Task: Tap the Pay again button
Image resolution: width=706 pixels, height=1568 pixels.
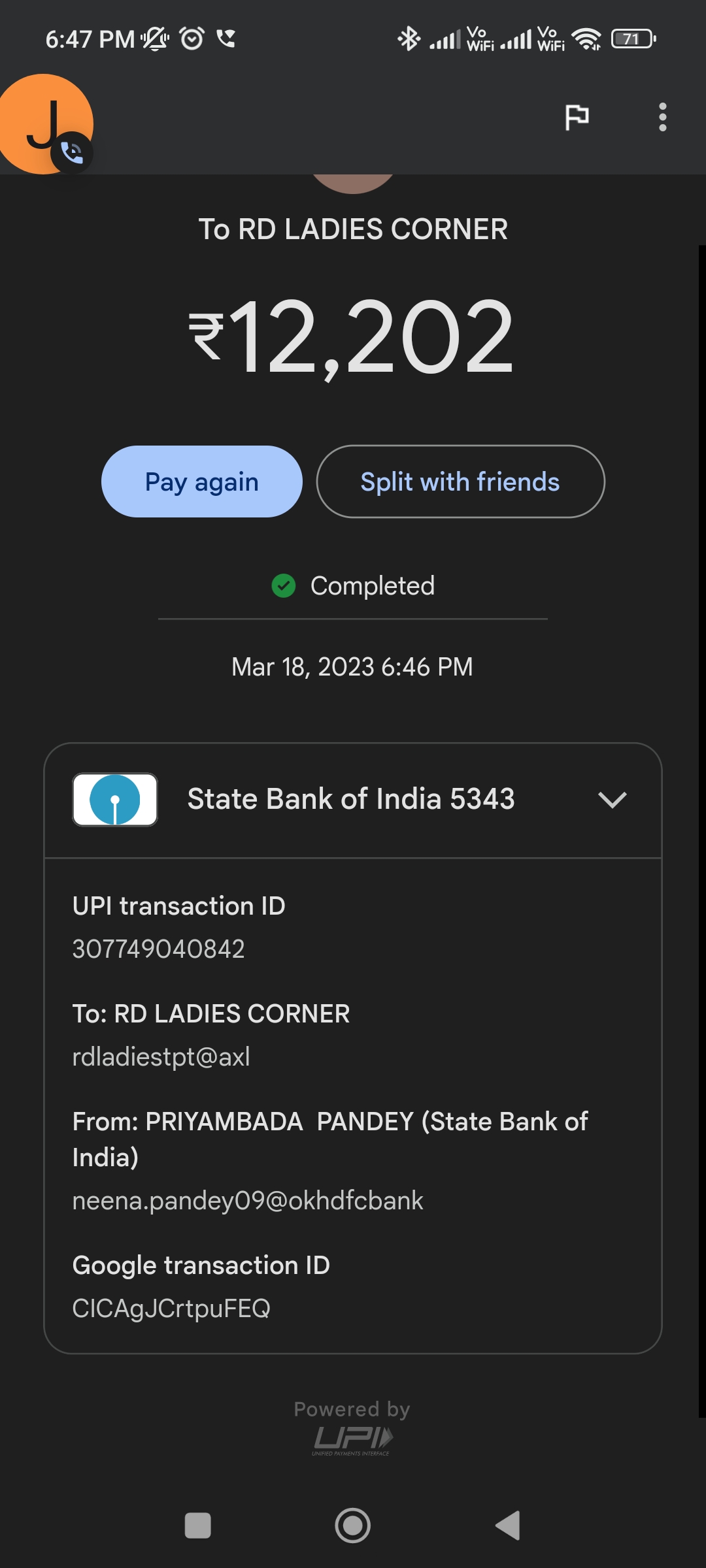Action: point(201,482)
